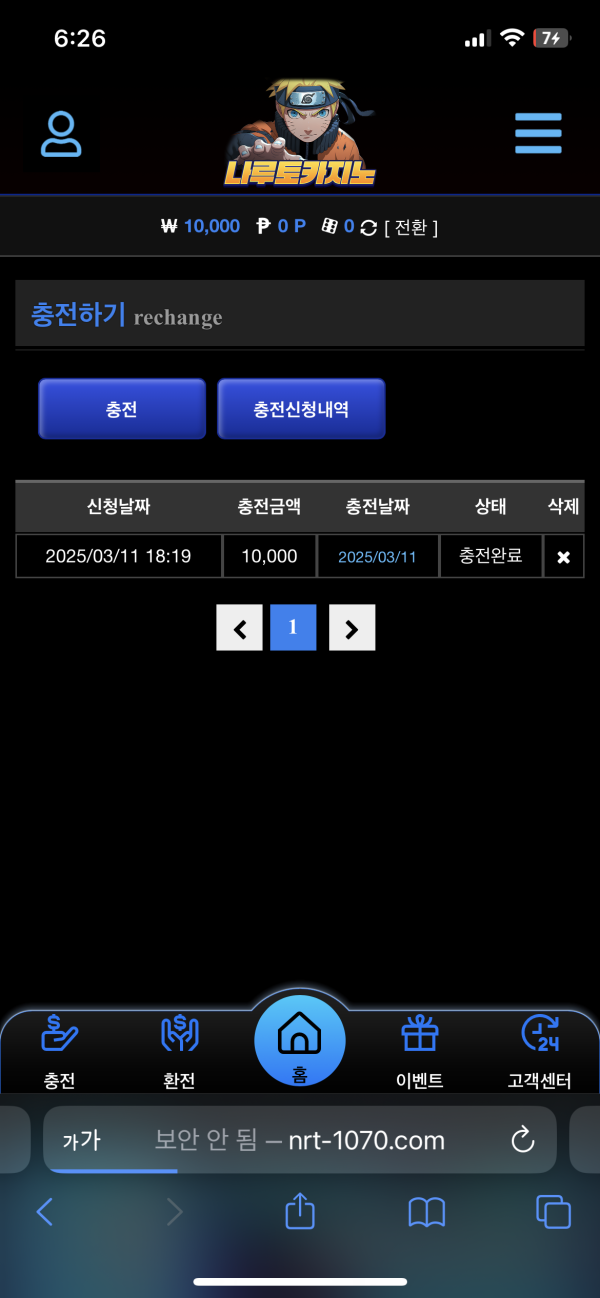Open the hamburger menu
Viewport: 600px width, 1298px height.
click(x=538, y=133)
